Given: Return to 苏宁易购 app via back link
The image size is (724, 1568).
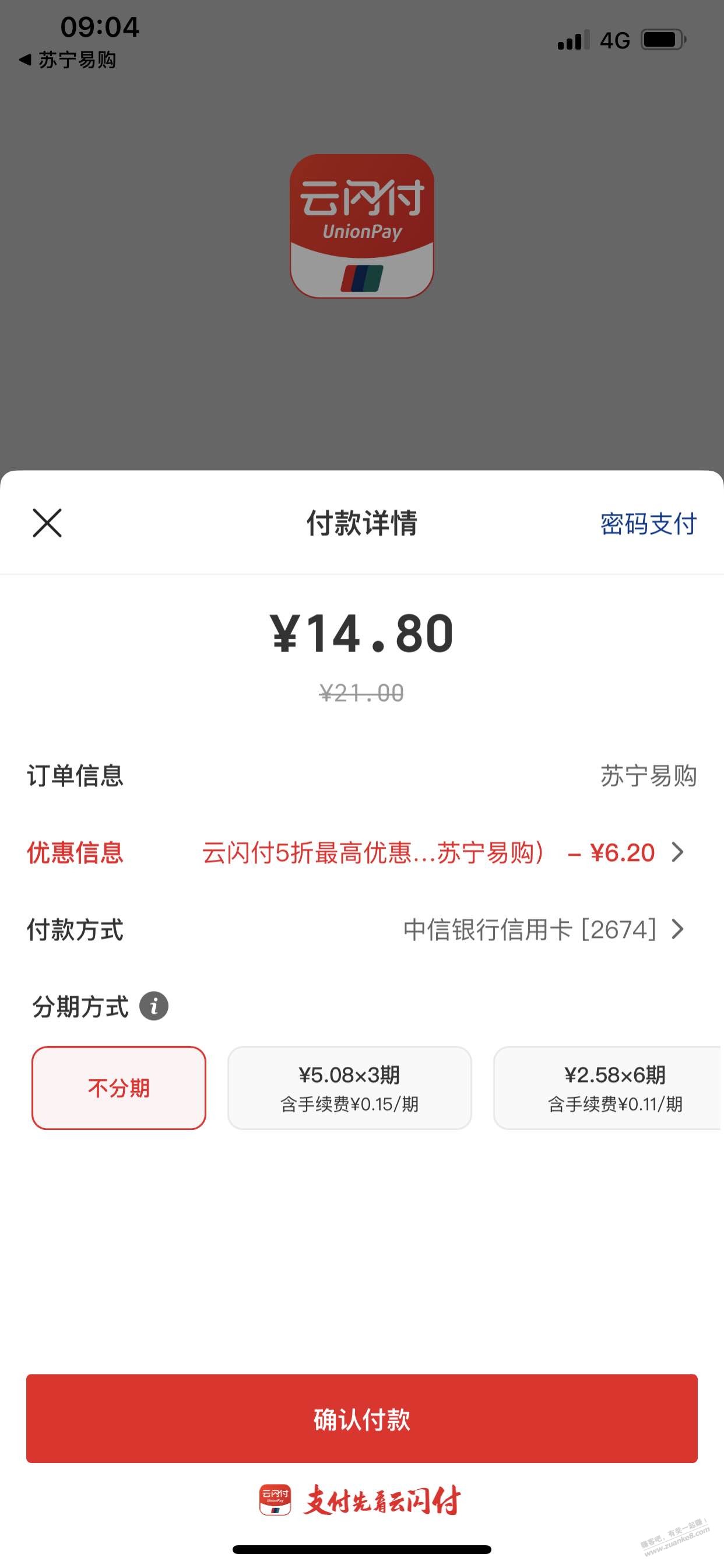Looking at the screenshot, I should 67,60.
